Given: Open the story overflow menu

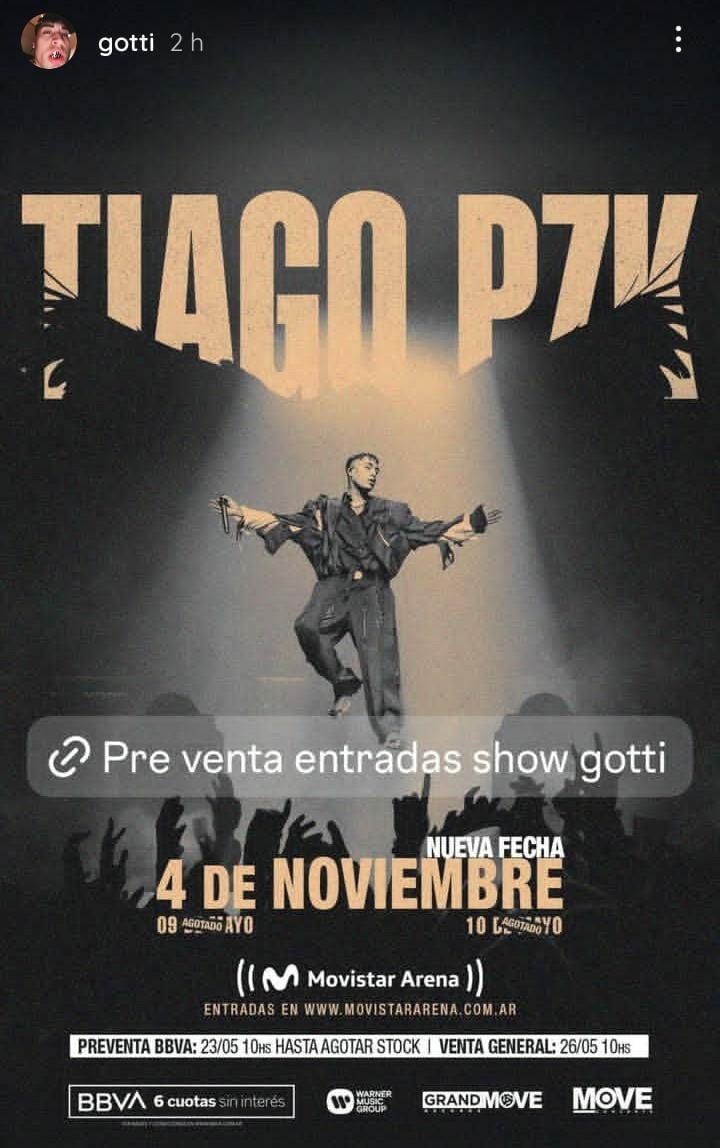Looking at the screenshot, I should click(678, 40).
